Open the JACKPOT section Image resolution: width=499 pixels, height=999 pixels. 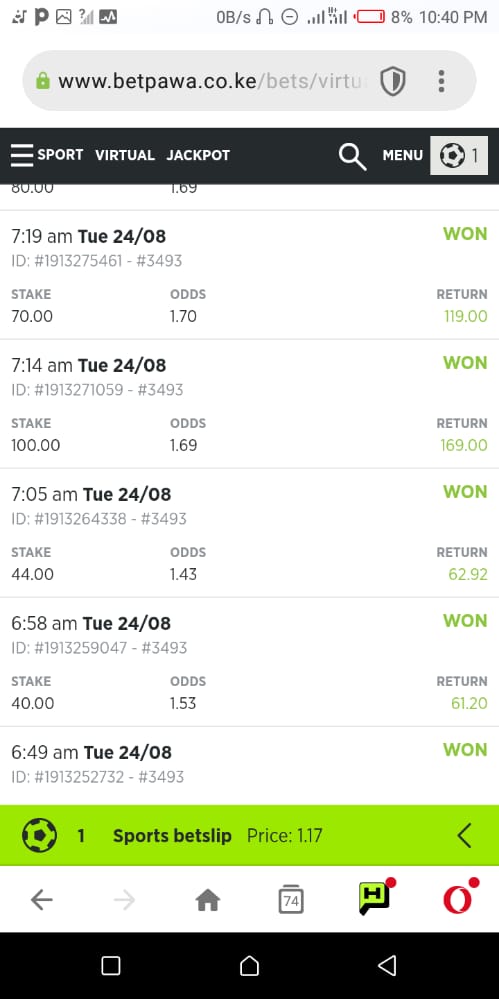pos(198,155)
